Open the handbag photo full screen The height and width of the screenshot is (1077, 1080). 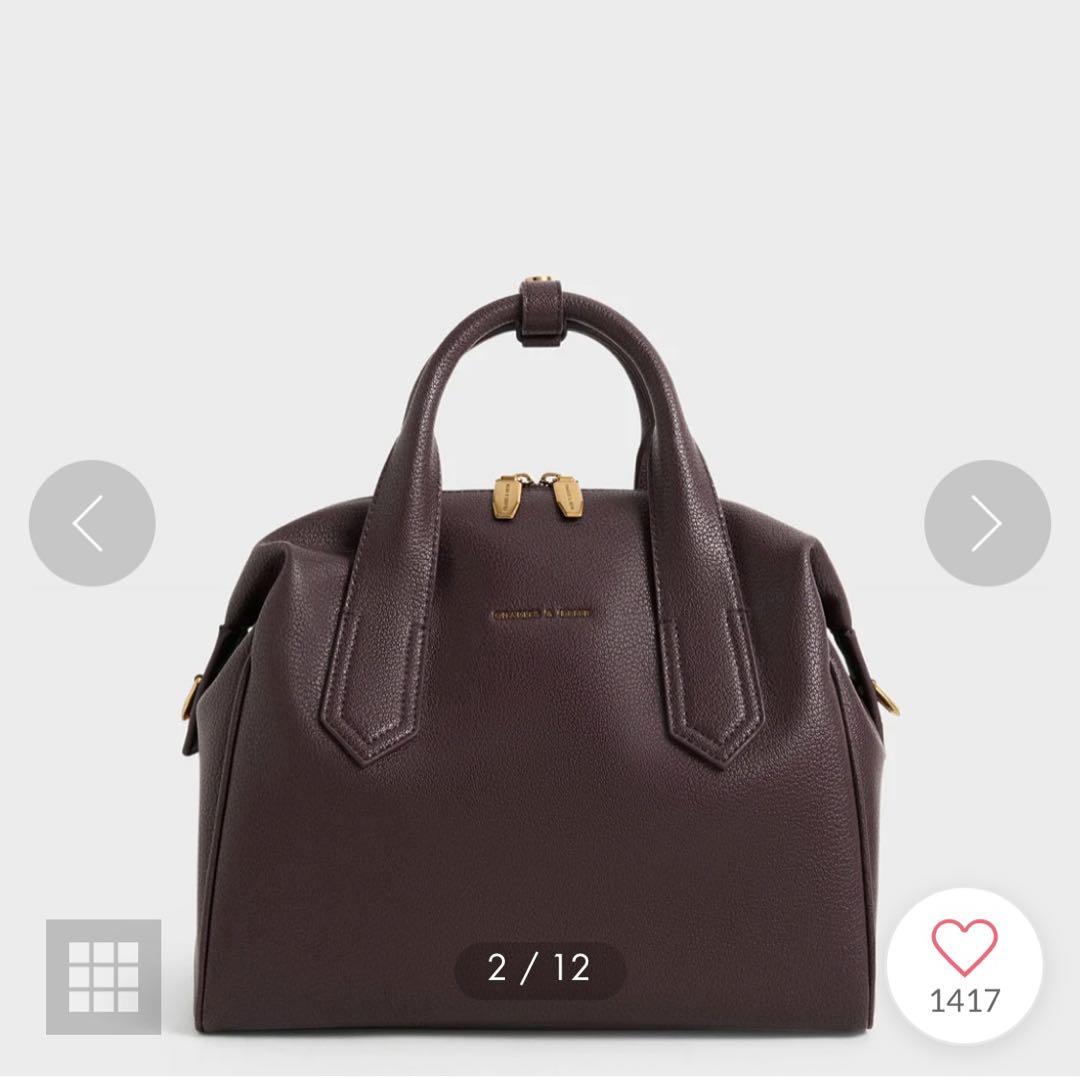[x=540, y=700]
